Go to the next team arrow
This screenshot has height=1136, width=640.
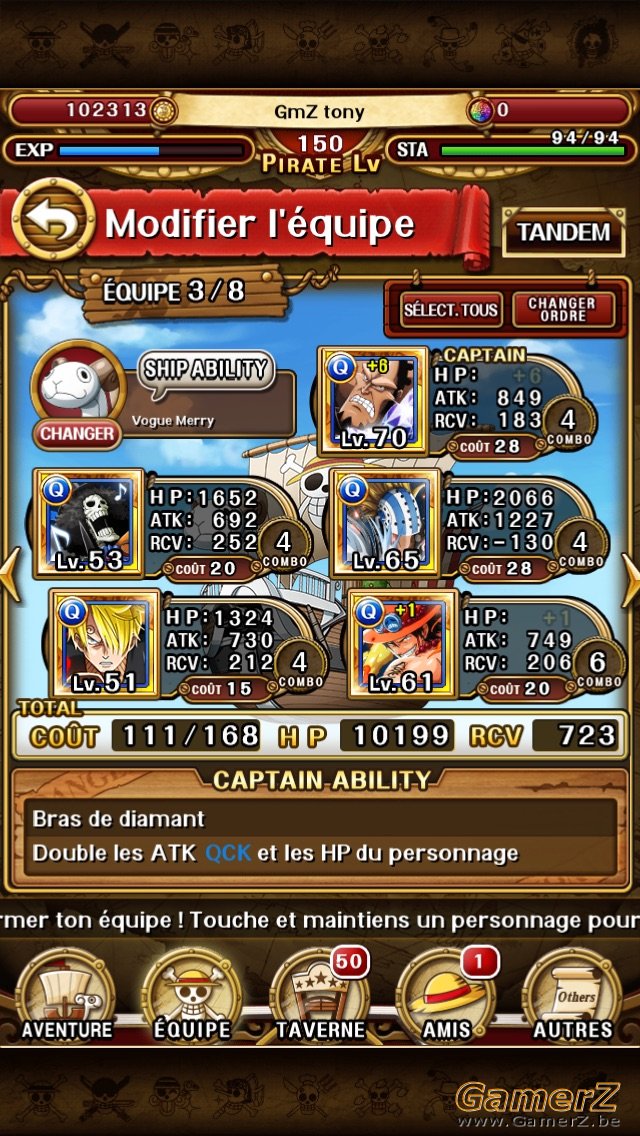coord(631,576)
